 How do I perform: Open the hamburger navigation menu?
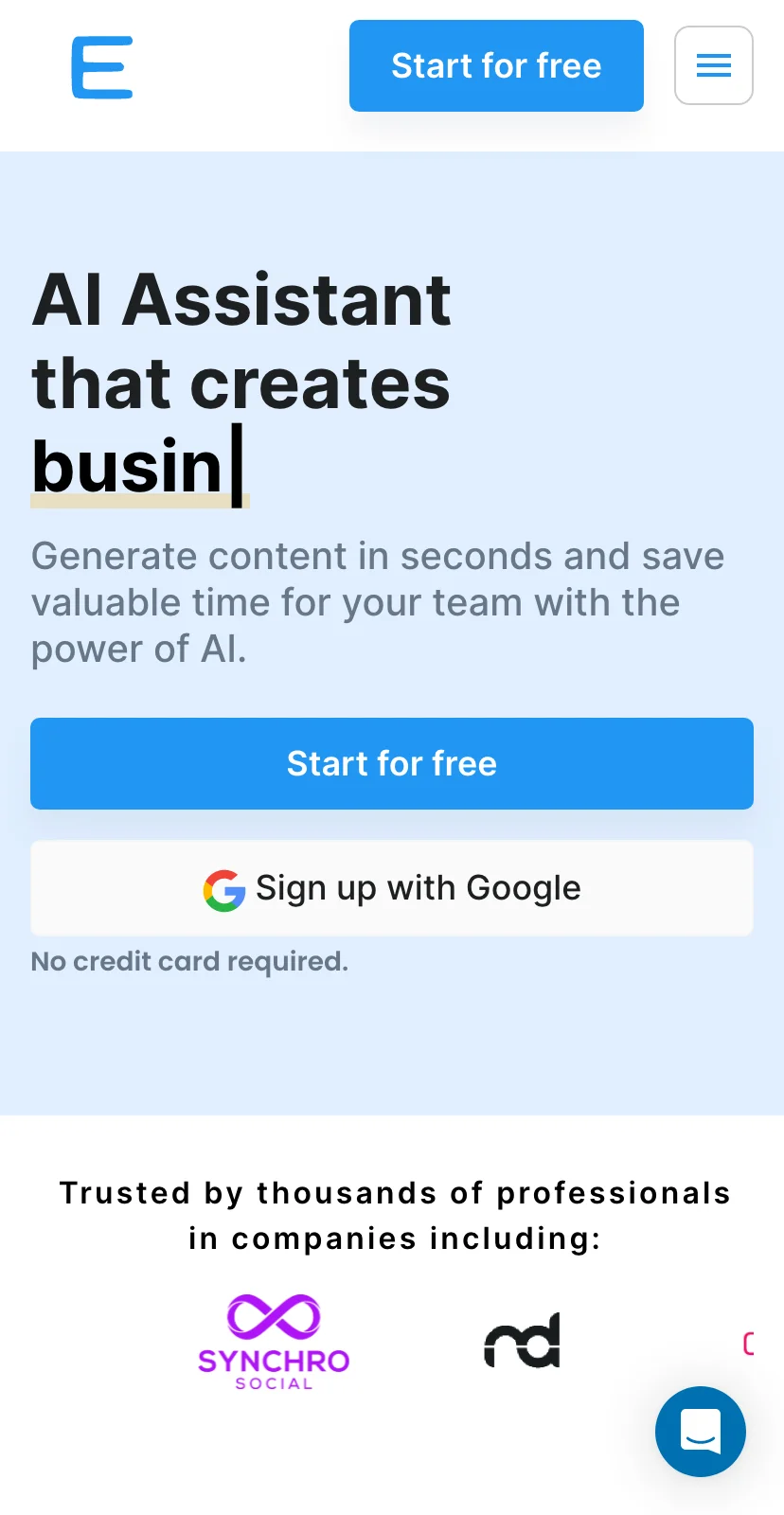point(713,65)
